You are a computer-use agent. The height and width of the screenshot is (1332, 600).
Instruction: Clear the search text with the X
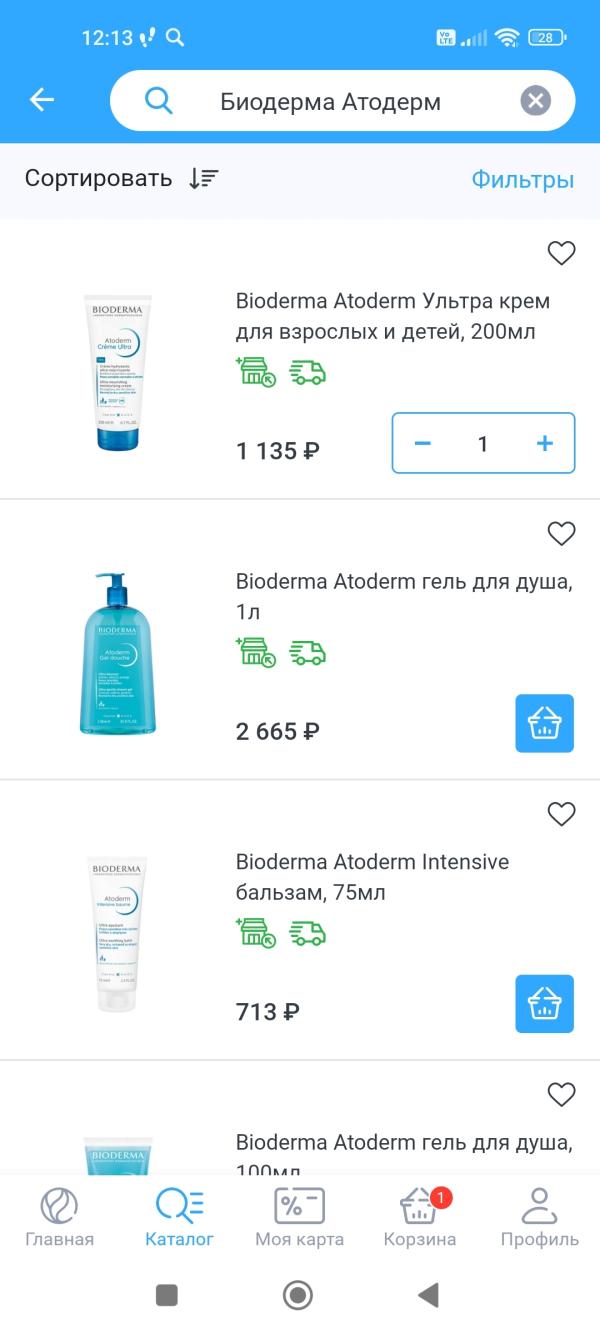click(536, 101)
